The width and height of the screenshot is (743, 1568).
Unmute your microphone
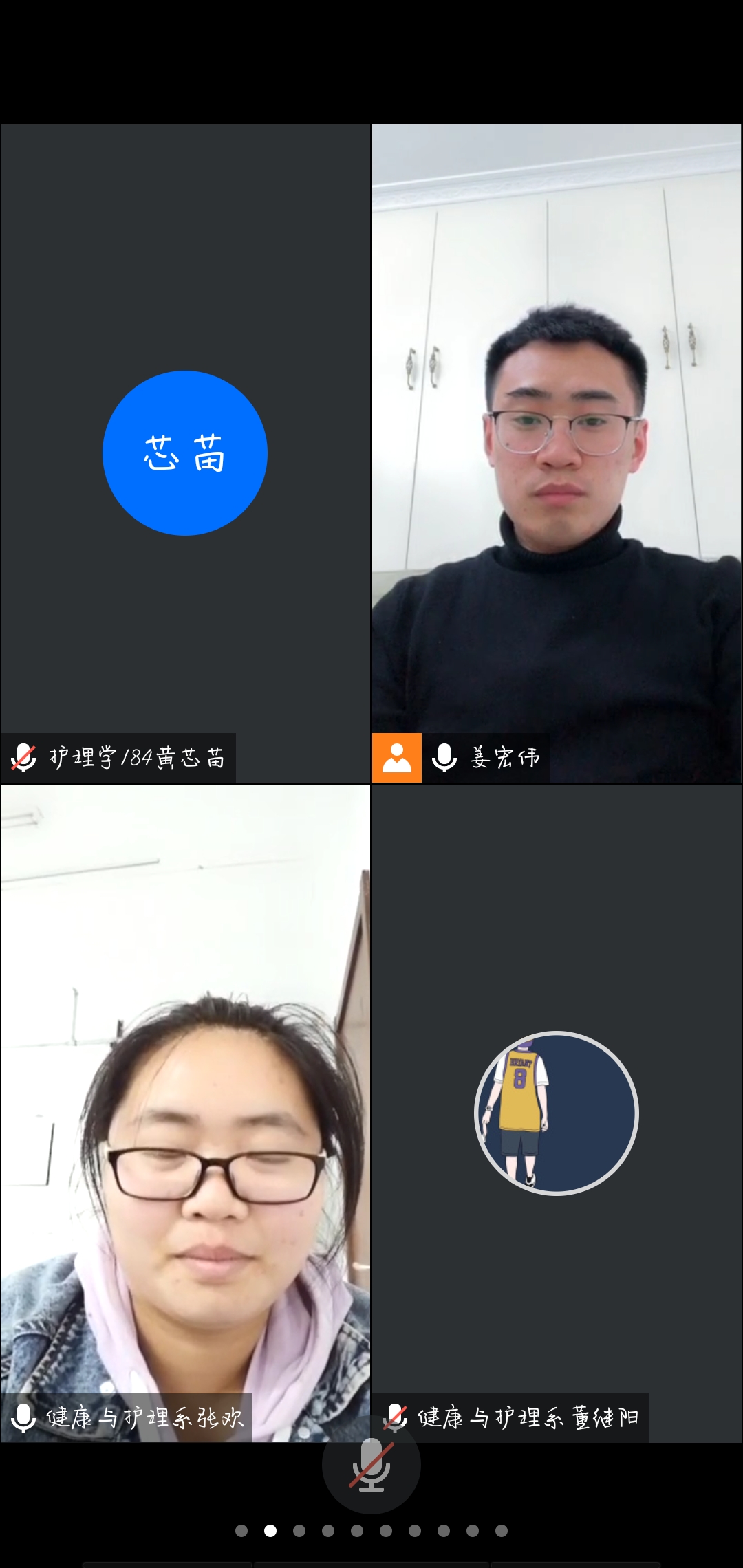pos(371,1465)
